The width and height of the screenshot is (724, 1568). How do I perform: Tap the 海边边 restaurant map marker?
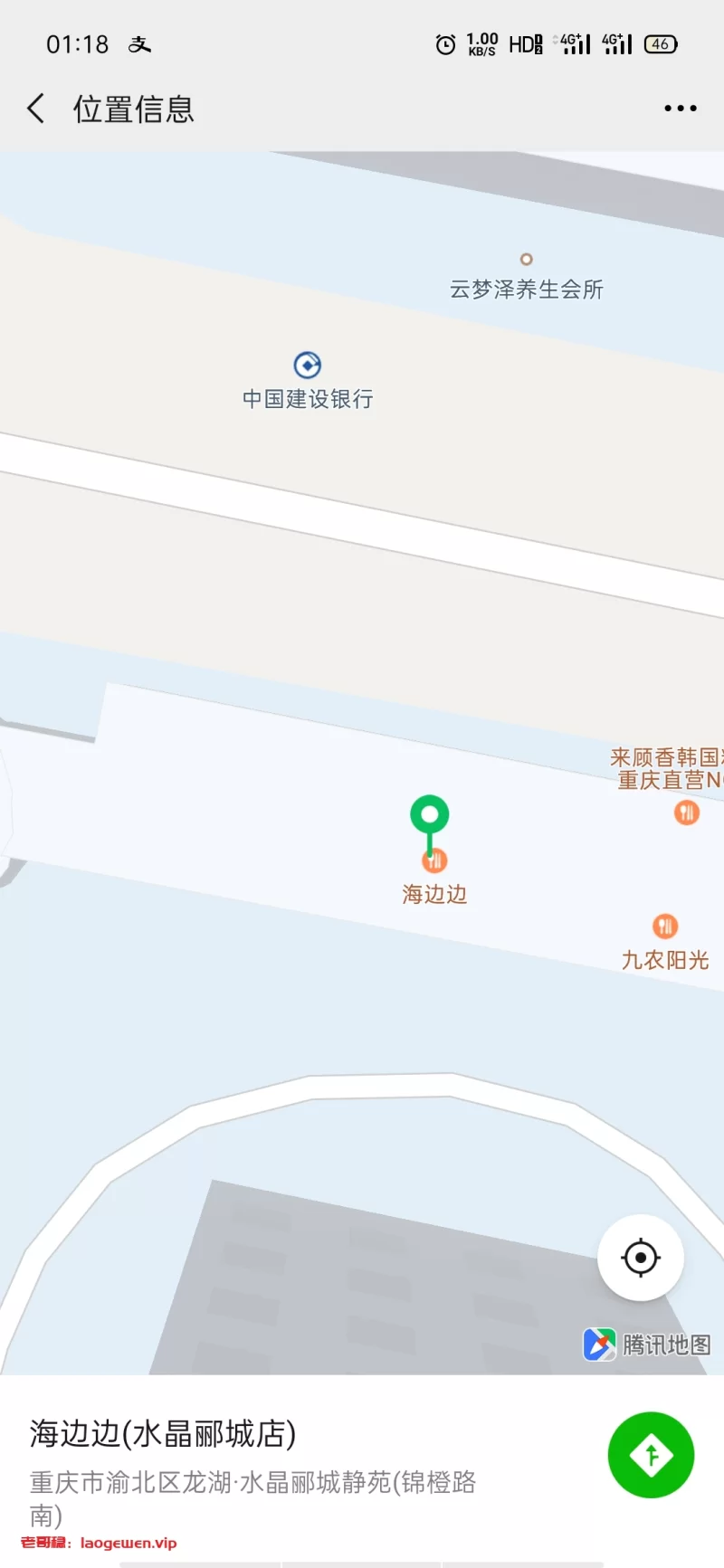coord(434,860)
